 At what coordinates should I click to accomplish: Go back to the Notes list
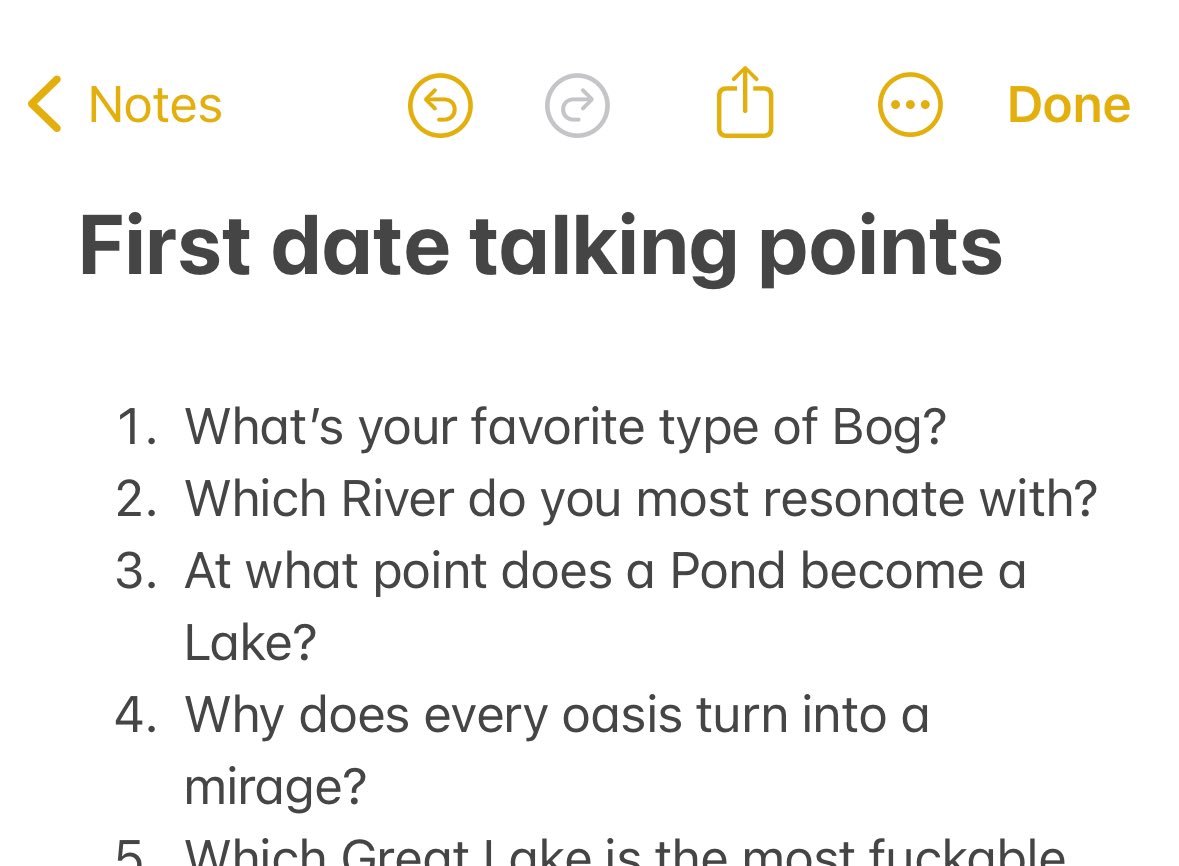(125, 105)
